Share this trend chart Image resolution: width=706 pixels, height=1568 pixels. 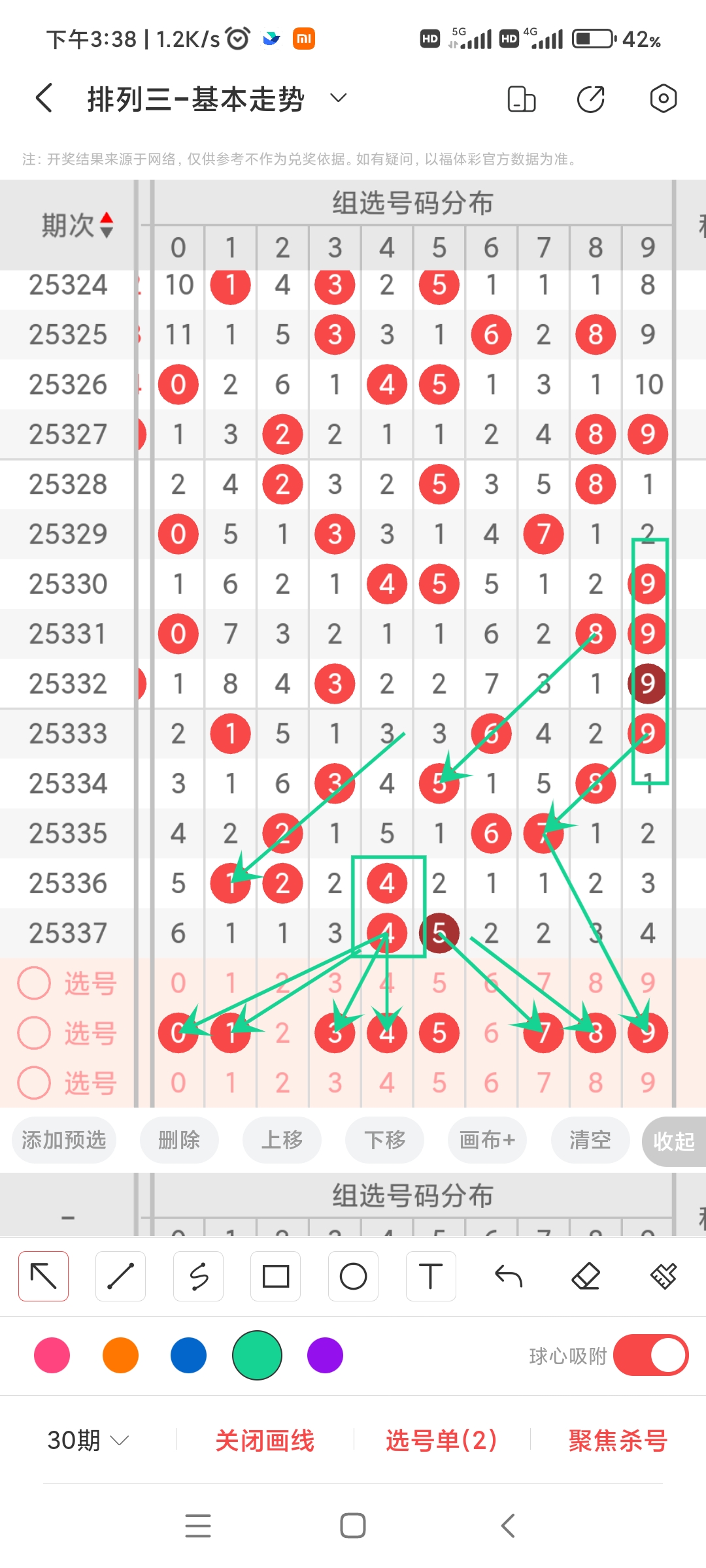[590, 99]
